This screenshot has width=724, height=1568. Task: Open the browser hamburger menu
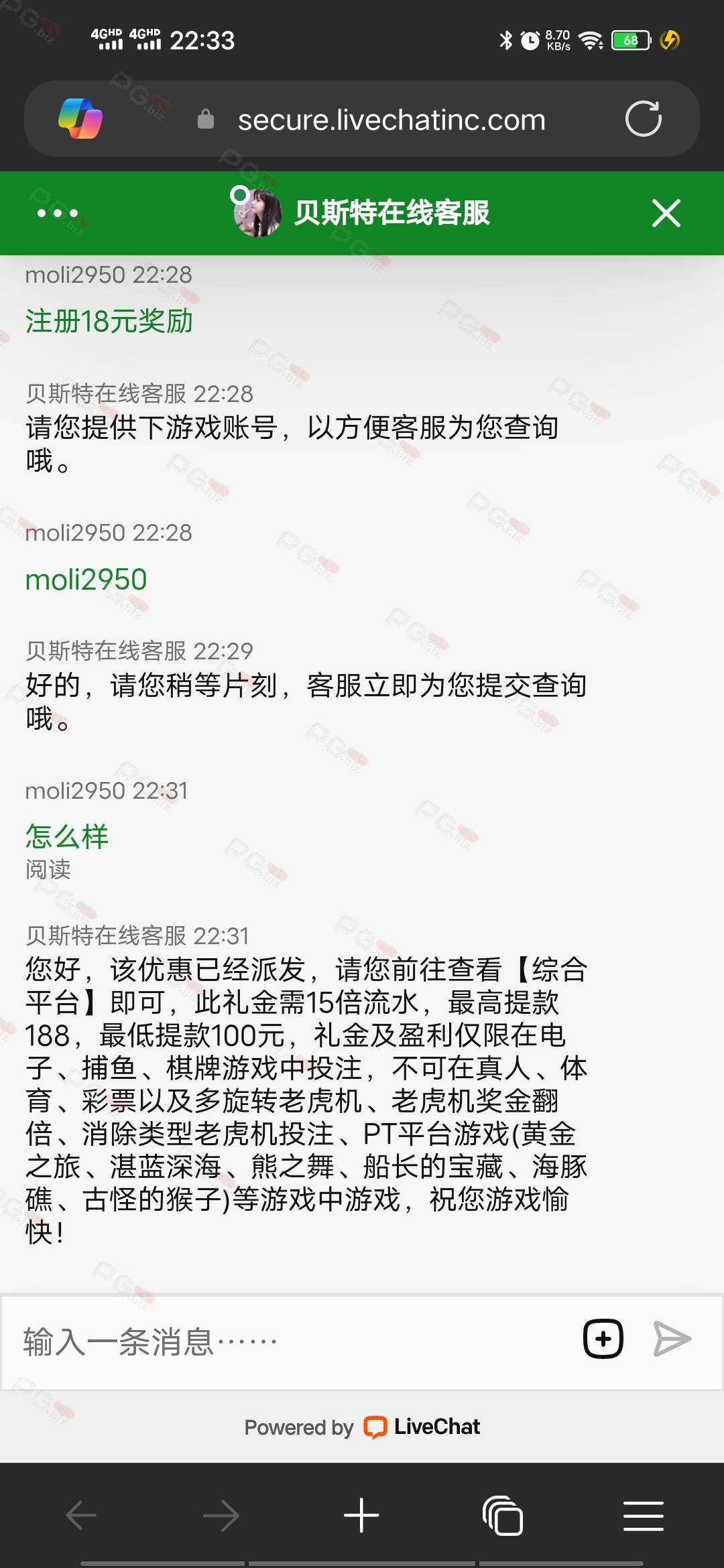point(644,1516)
